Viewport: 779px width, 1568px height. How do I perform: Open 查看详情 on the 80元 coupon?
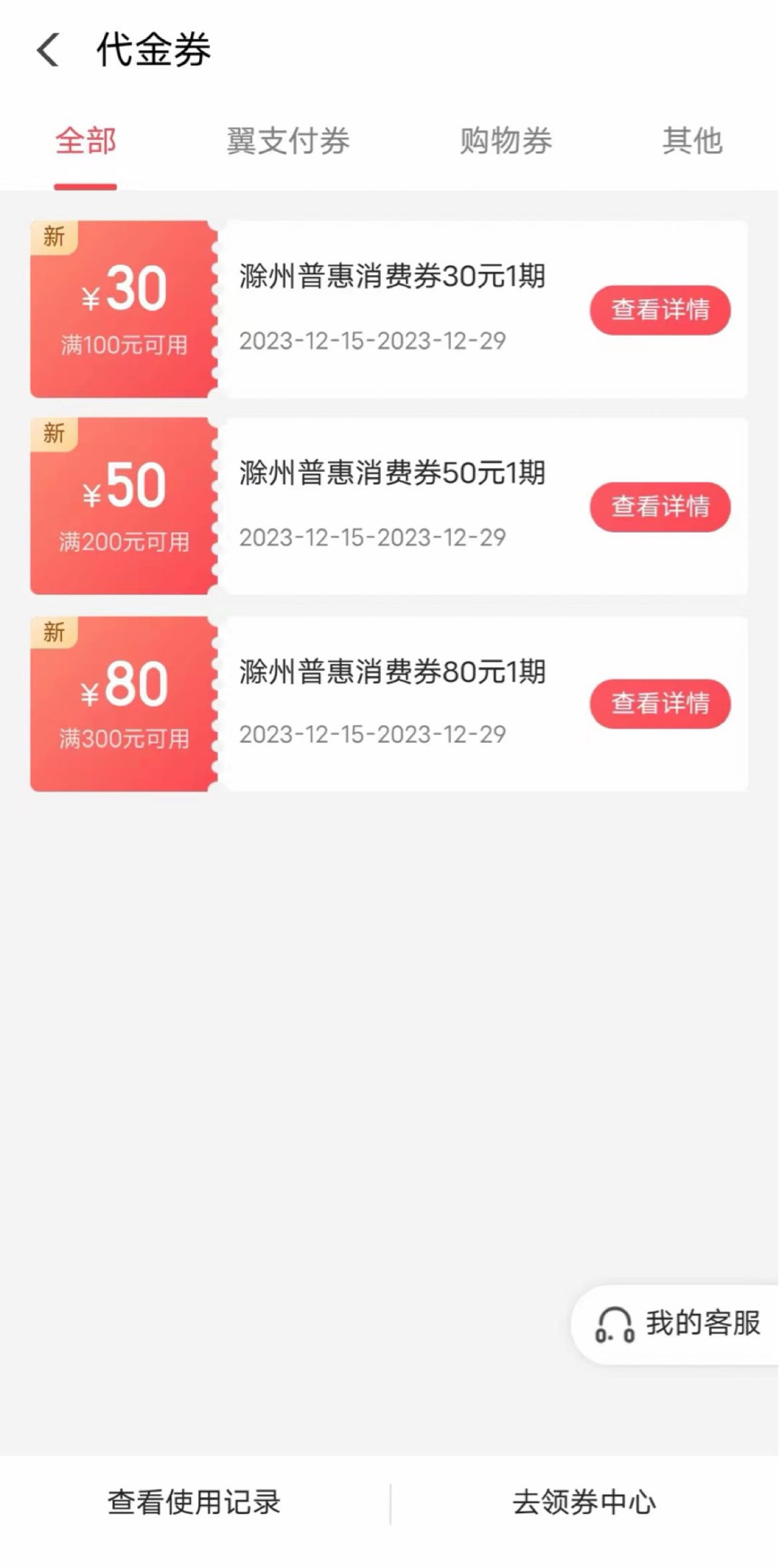click(660, 704)
